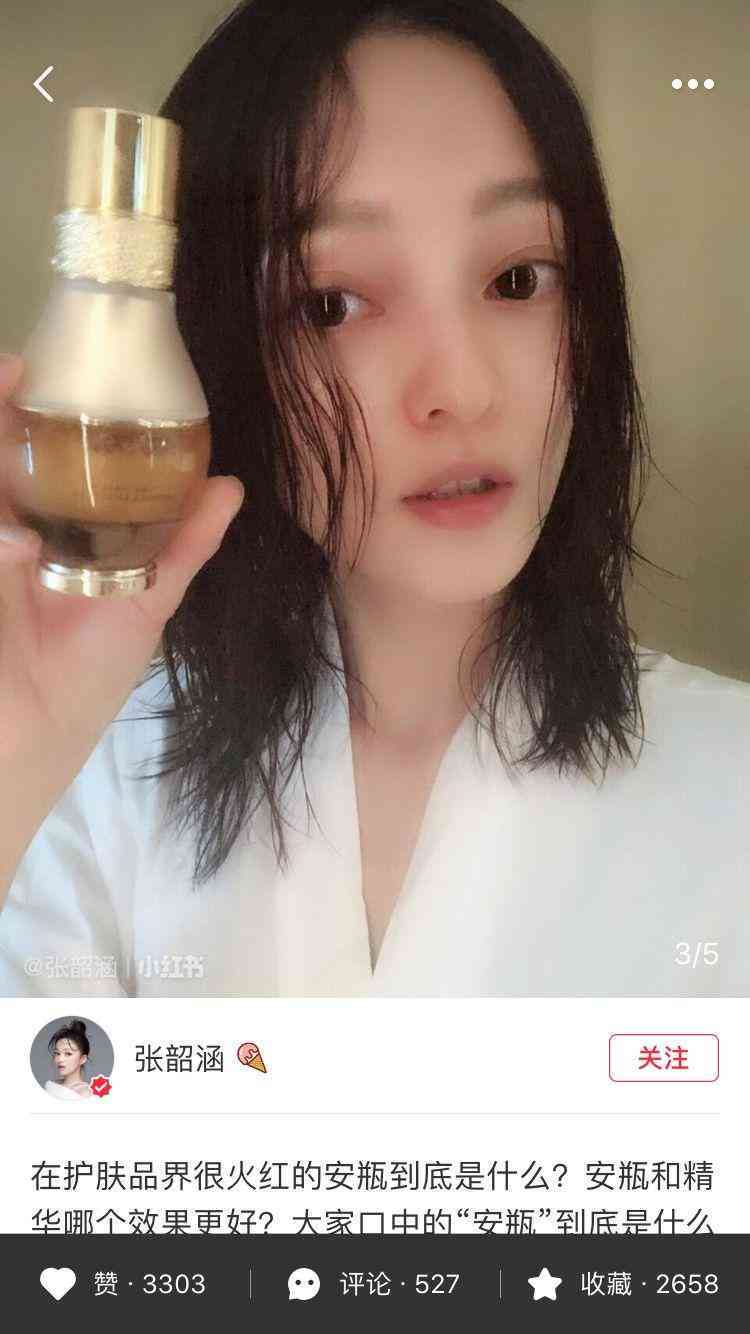Follow 张韶涵 with the 关注 button

pyautogui.click(x=663, y=1058)
